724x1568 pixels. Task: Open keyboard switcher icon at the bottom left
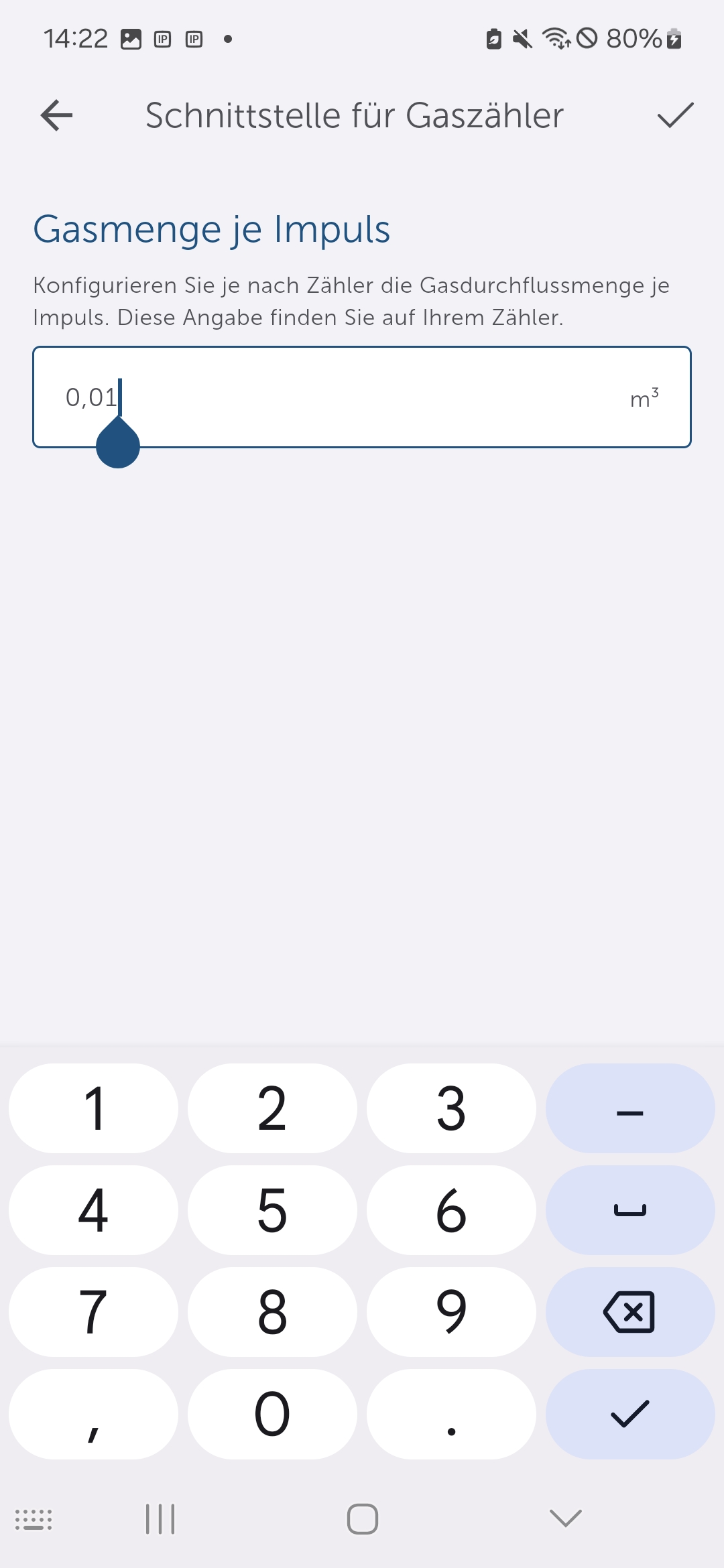coord(34,1520)
